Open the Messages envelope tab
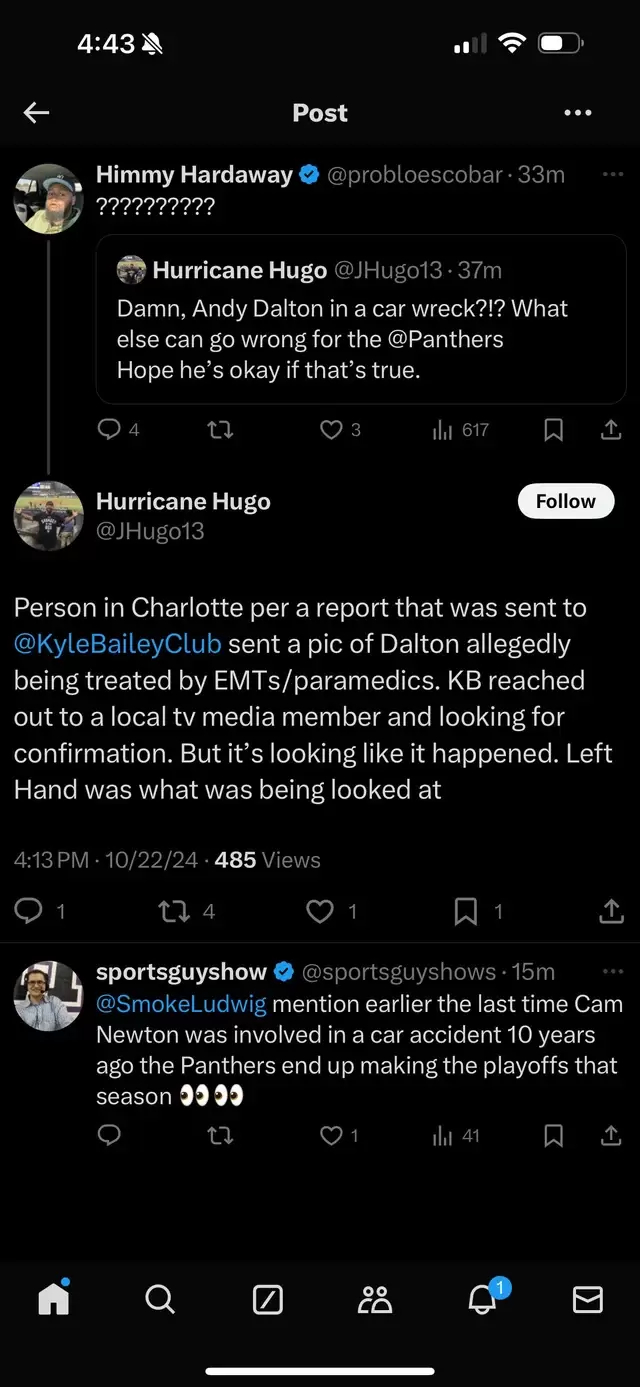640x1387 pixels. click(587, 1298)
